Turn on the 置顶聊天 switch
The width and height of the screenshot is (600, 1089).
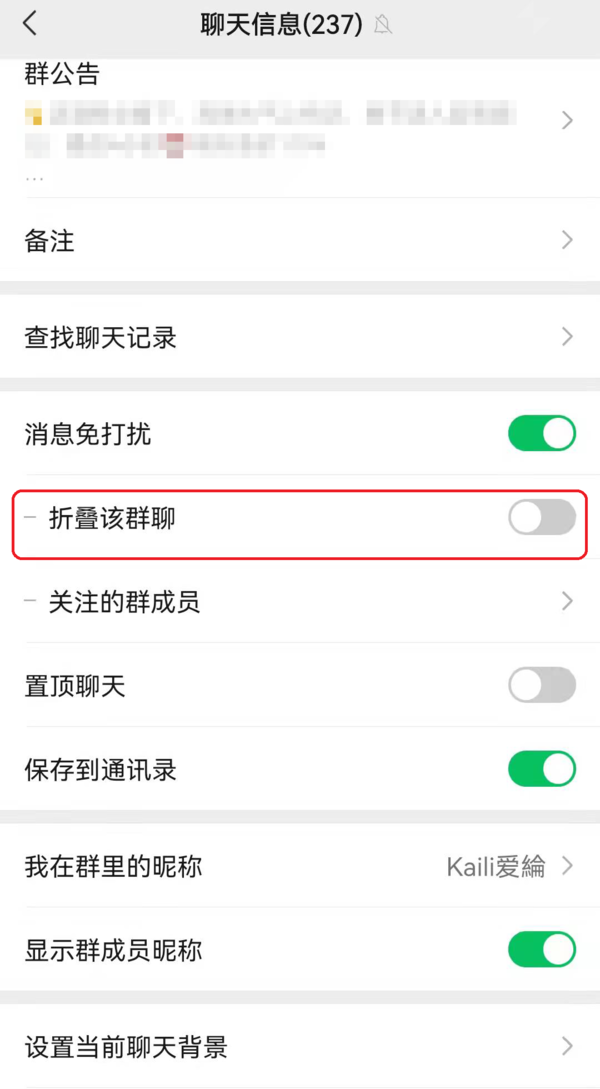coord(542,685)
